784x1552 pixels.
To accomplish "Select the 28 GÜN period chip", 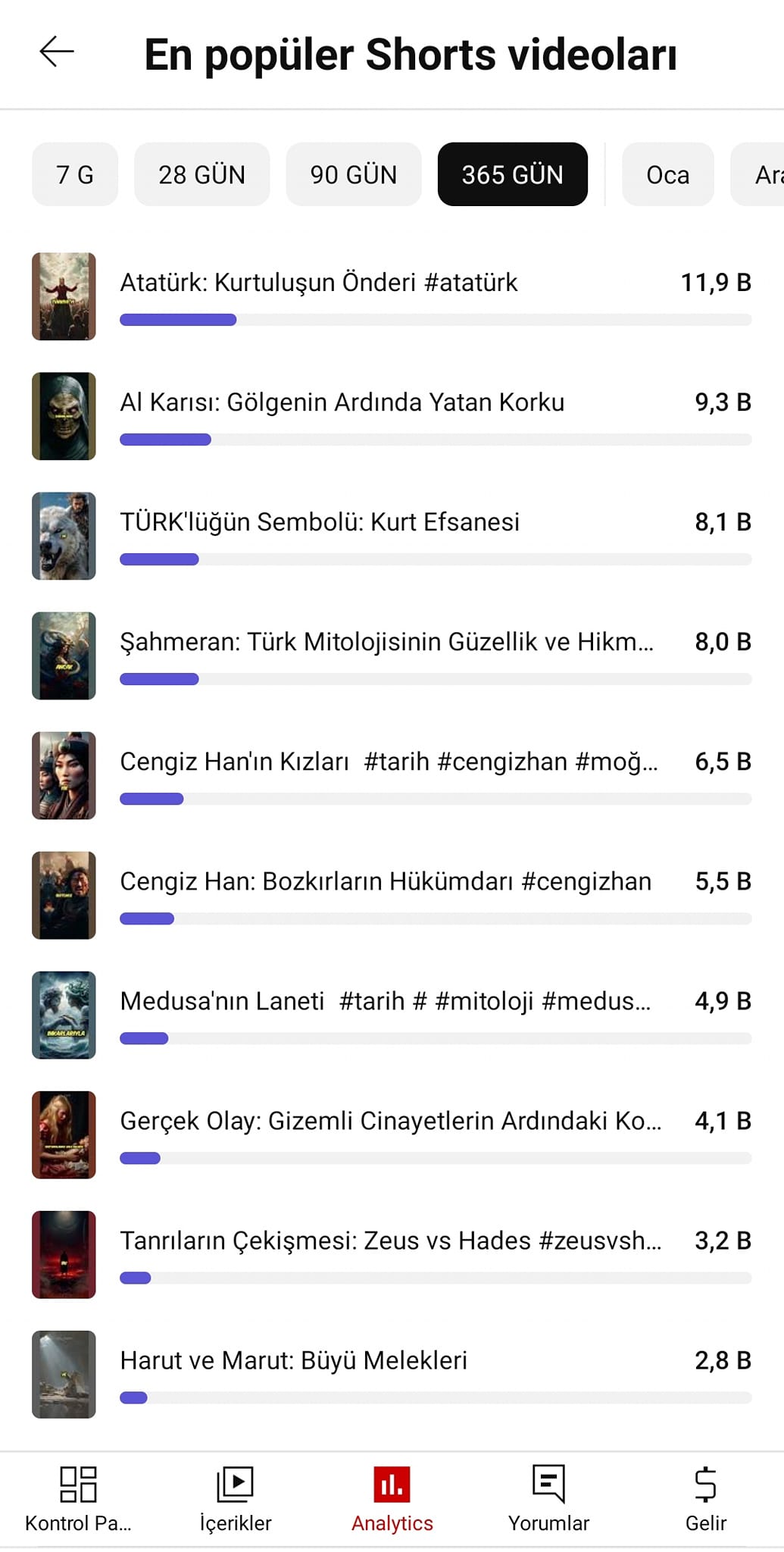I will [201, 174].
